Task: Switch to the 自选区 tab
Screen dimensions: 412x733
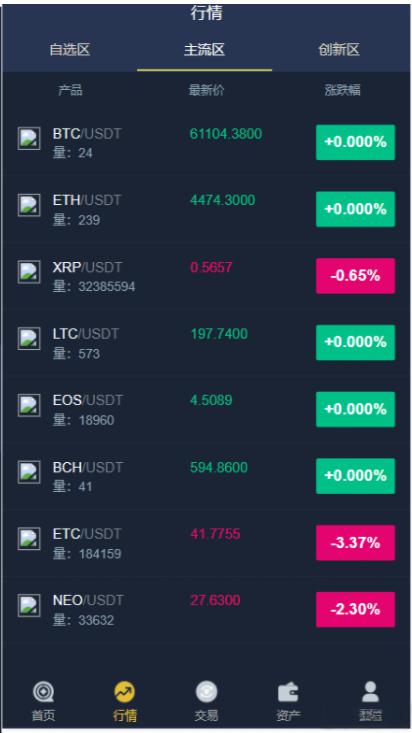Action: (x=70, y=50)
